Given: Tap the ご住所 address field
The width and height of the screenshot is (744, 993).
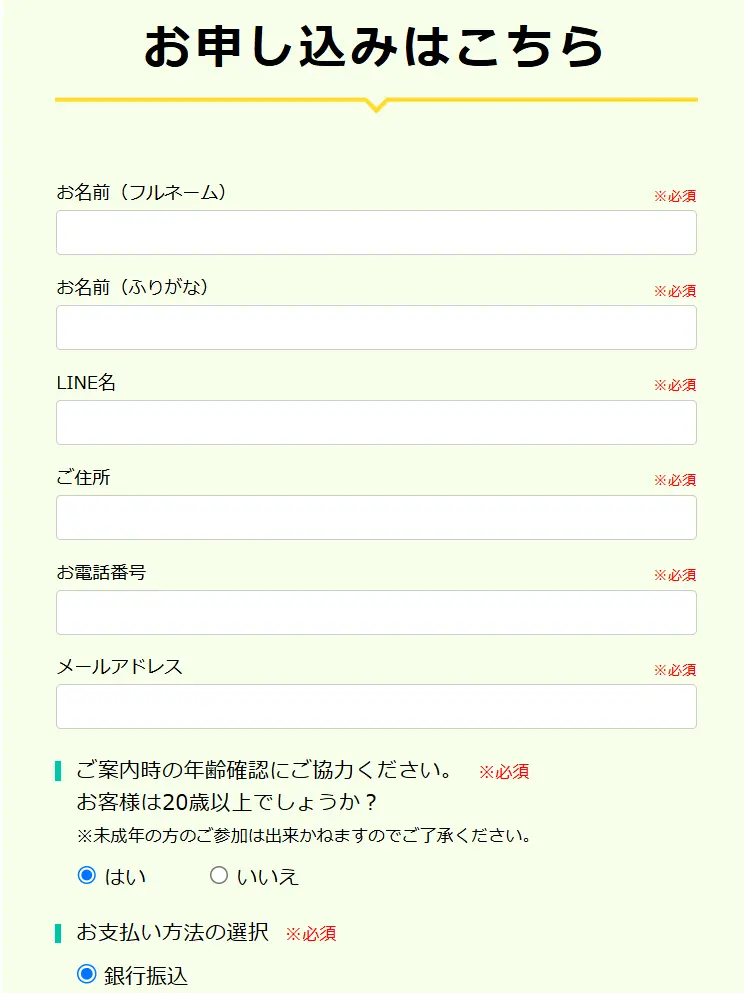Looking at the screenshot, I should point(376,518).
